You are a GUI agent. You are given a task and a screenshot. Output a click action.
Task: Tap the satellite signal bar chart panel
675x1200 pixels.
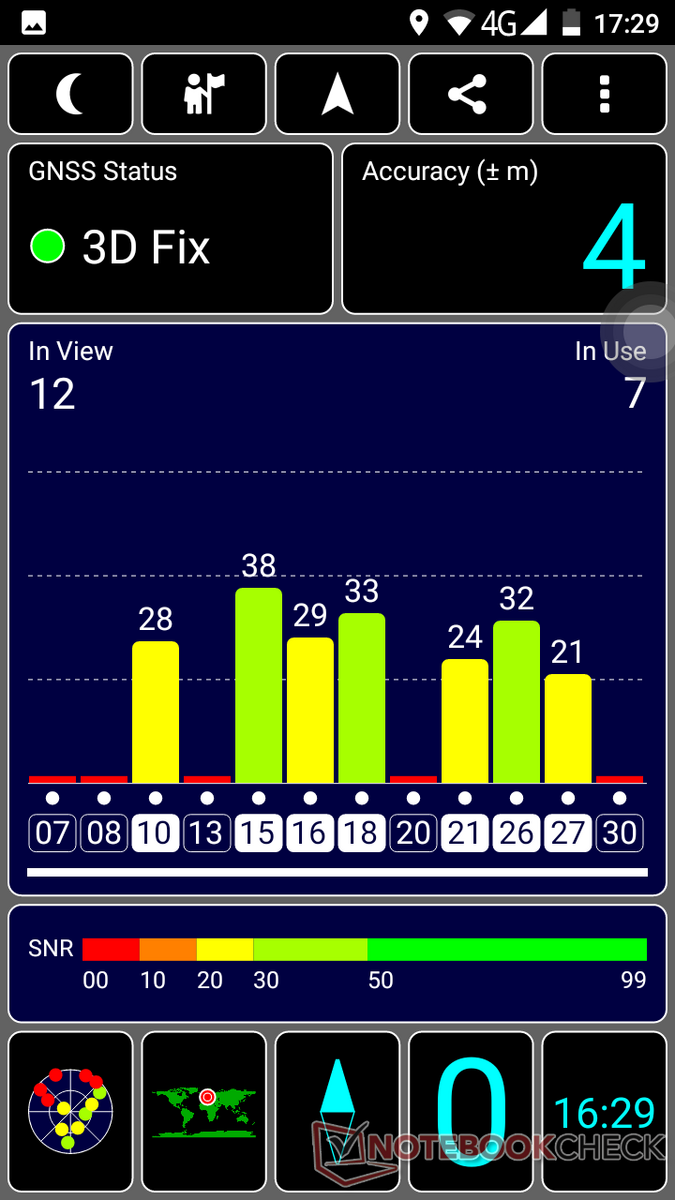[x=337, y=608]
